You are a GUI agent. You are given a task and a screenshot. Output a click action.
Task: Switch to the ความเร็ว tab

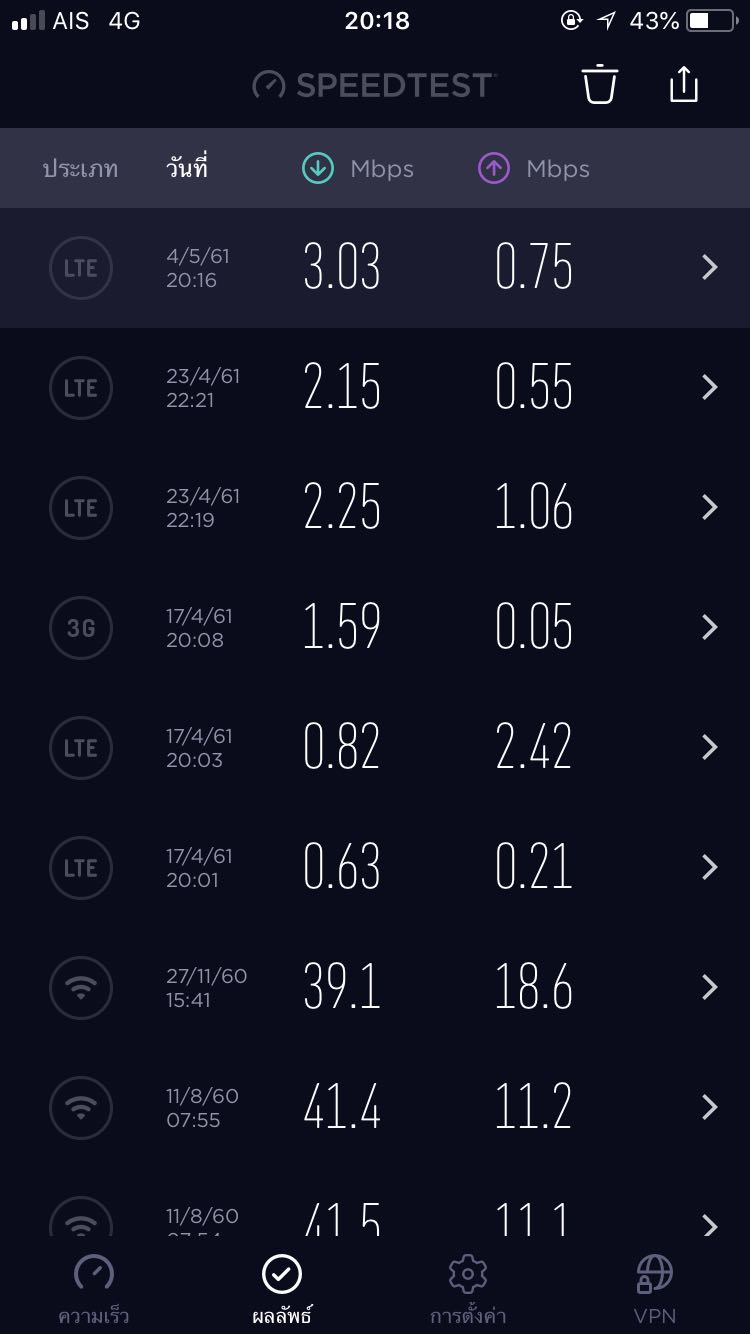point(94,1288)
